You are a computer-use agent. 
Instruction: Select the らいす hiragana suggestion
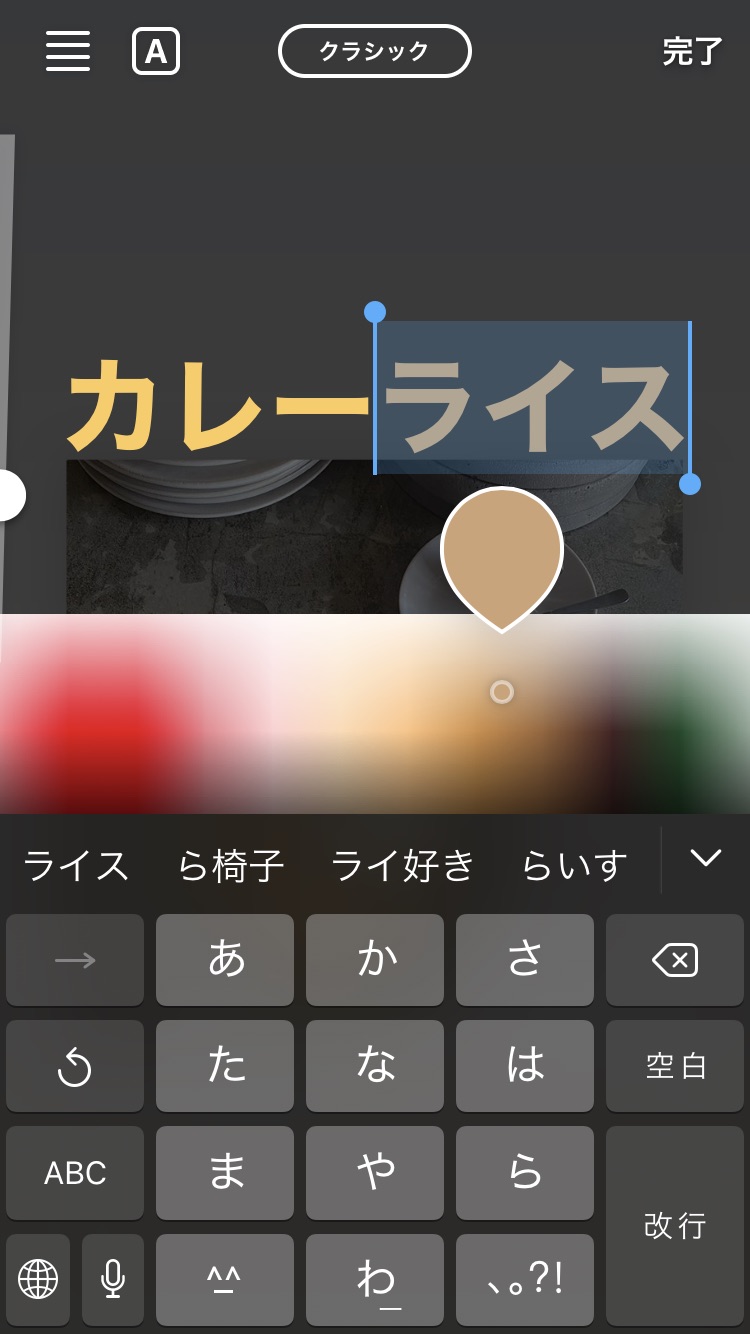(x=575, y=864)
